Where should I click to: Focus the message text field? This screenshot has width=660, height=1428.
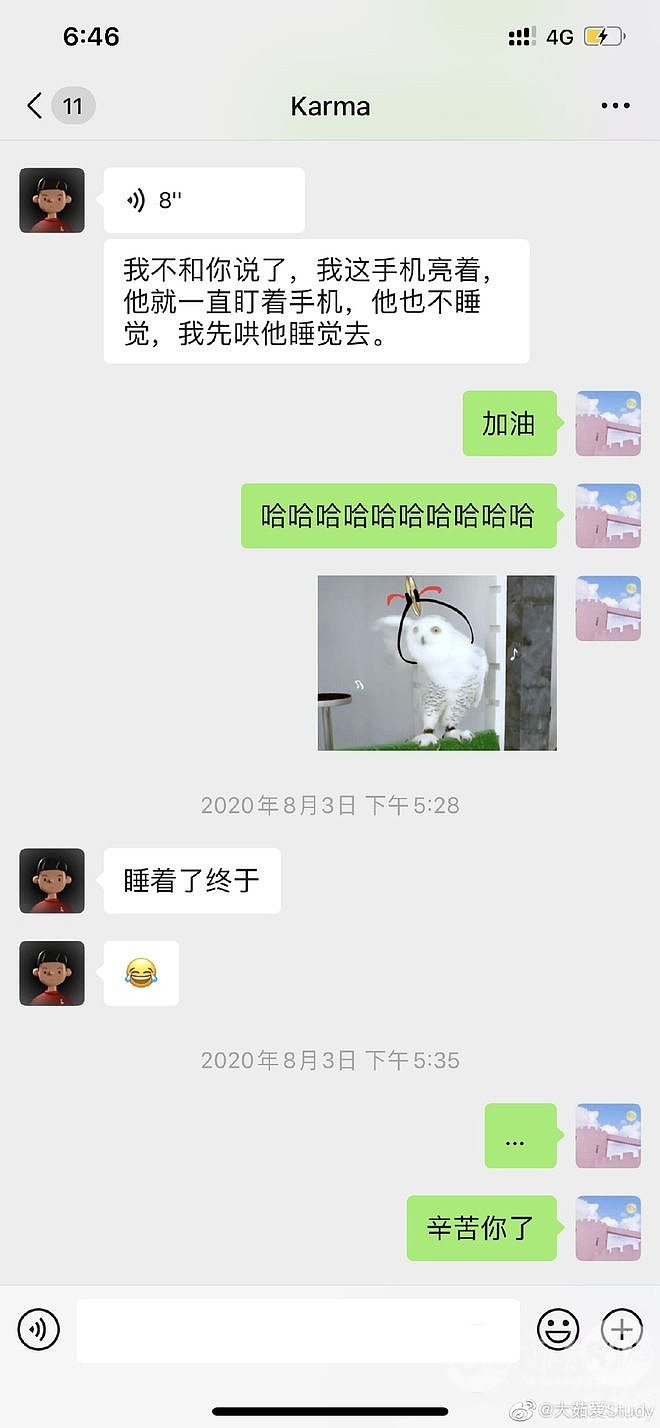coord(298,1330)
